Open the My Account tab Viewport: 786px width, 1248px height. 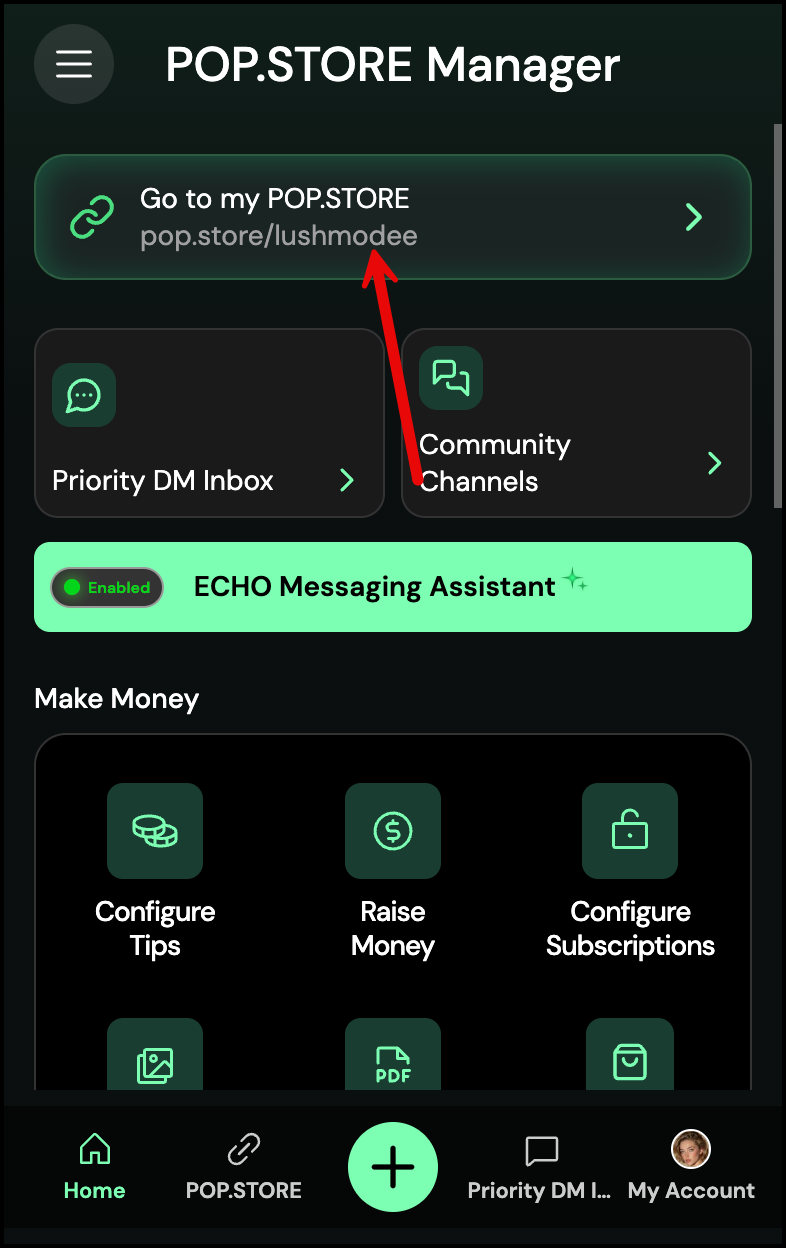691,1166
